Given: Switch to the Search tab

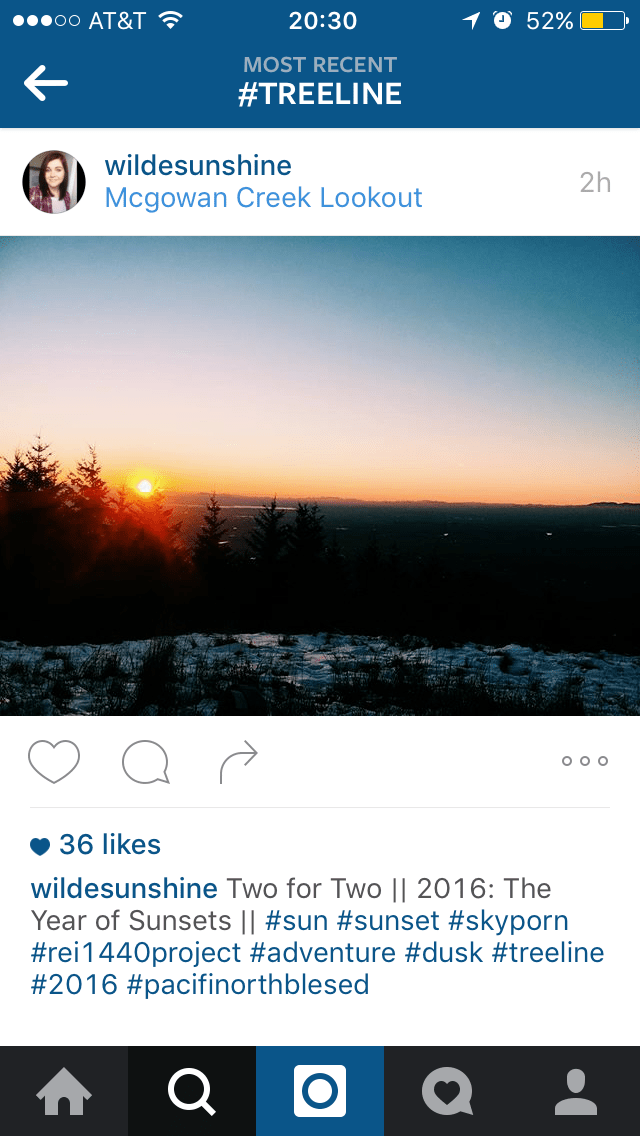Looking at the screenshot, I should (x=192, y=1091).
